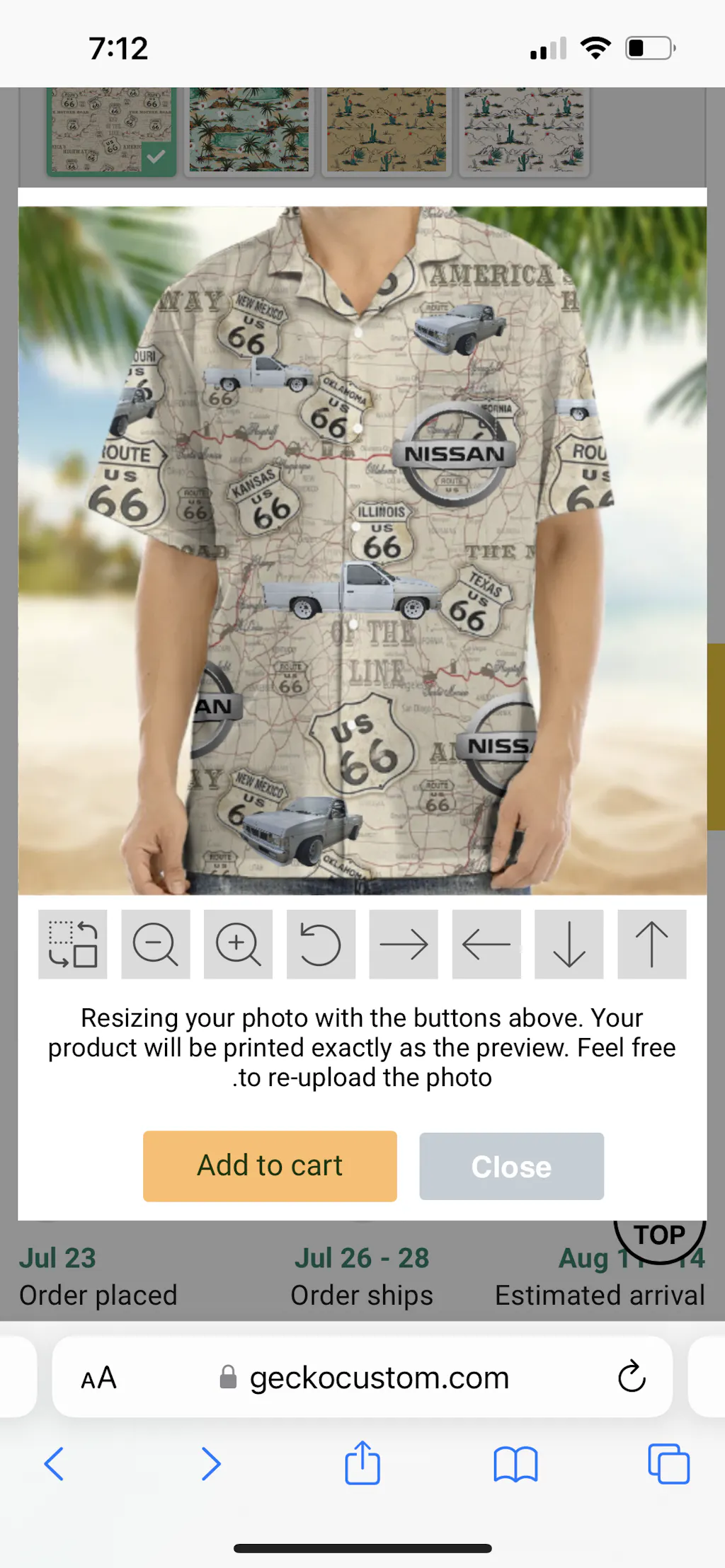Viewport: 725px width, 1568px height.
Task: Add the custom shirt to cart
Action: [270, 1165]
